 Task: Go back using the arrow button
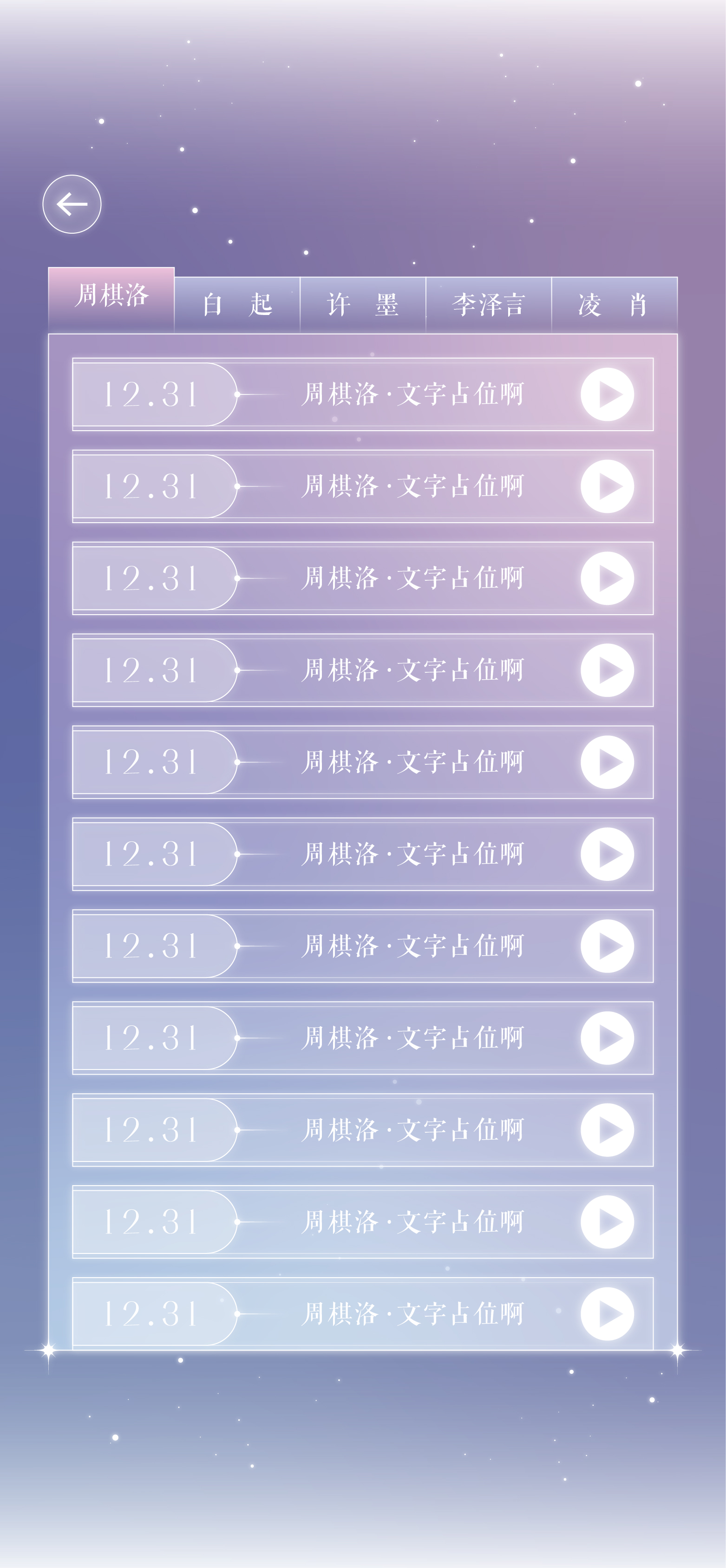(x=72, y=204)
